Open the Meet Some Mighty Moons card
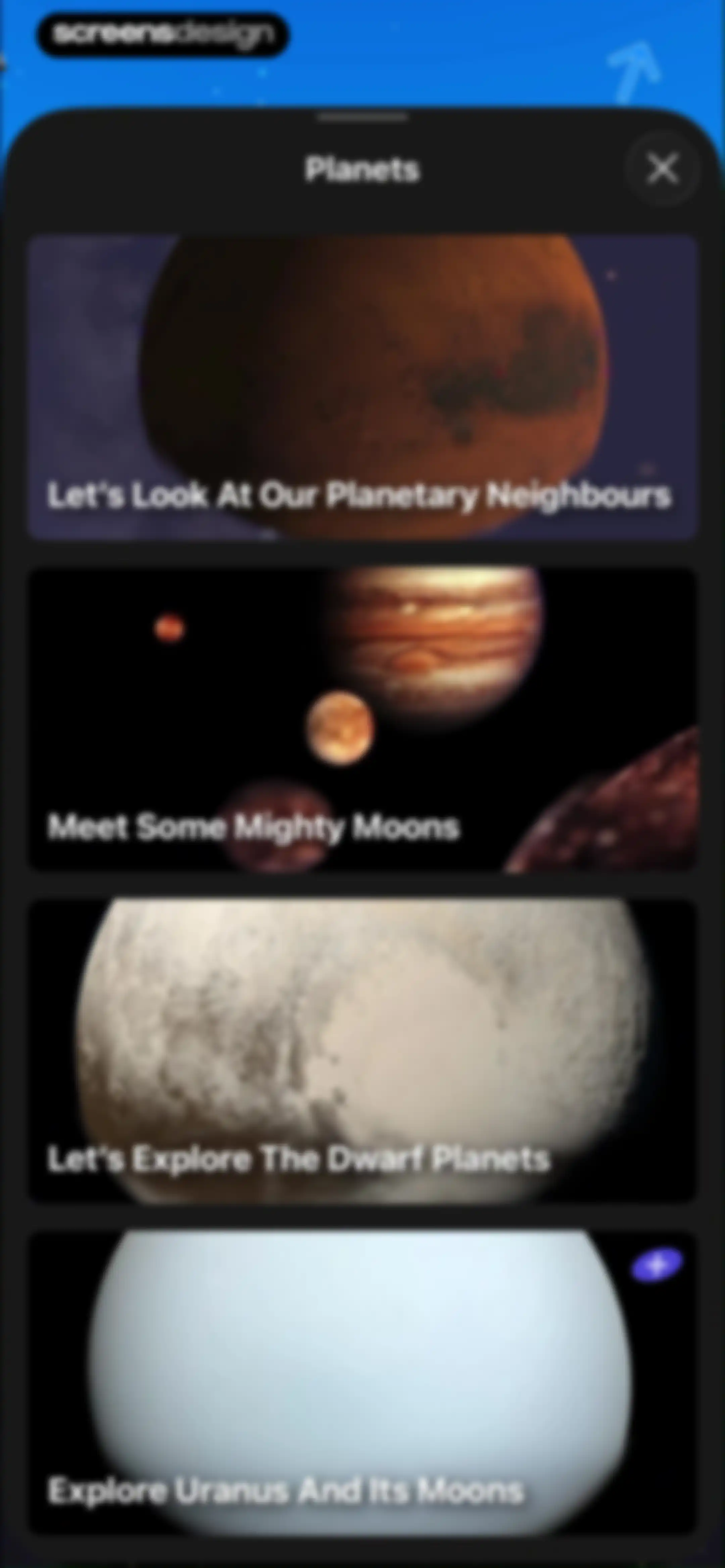 362,720
